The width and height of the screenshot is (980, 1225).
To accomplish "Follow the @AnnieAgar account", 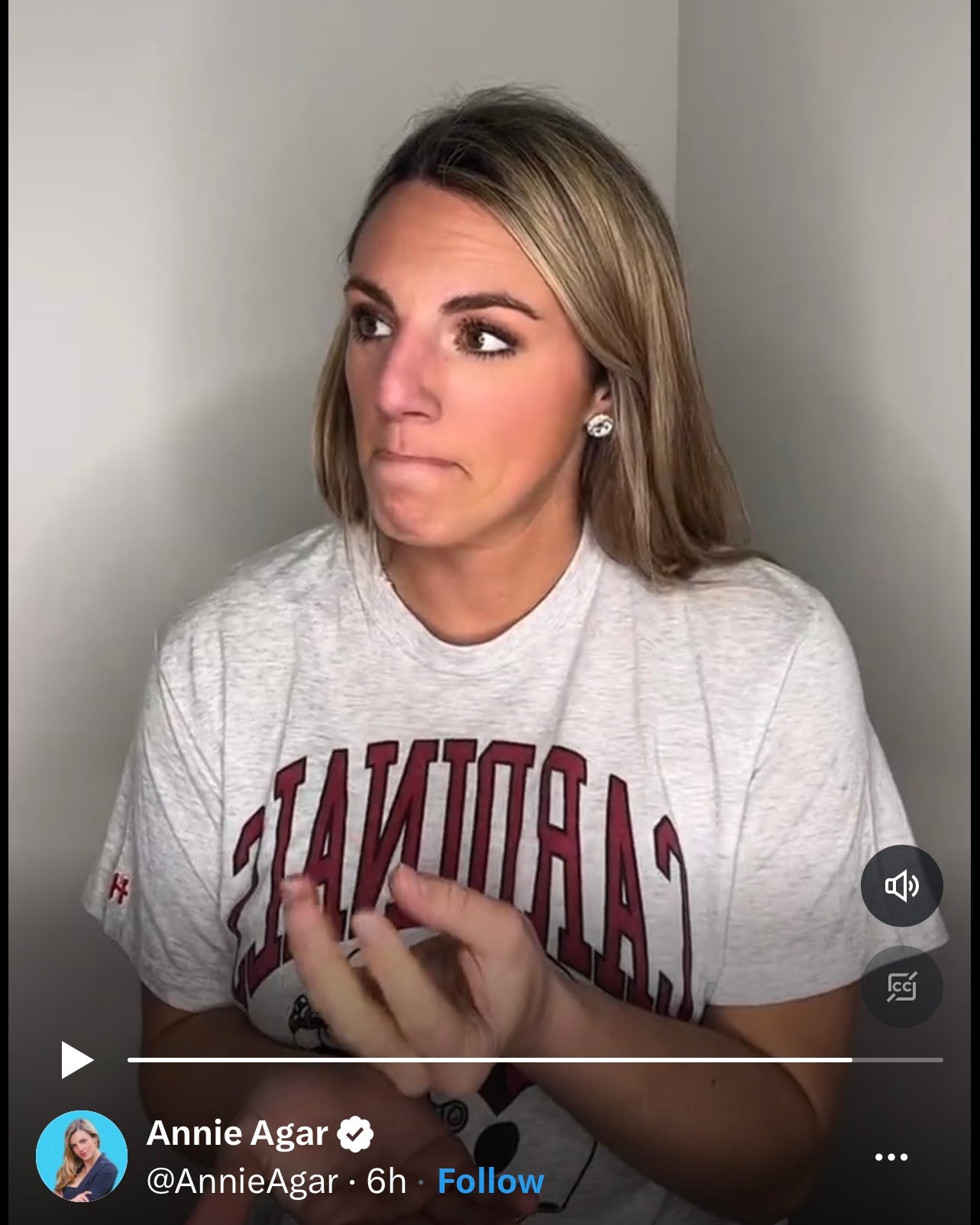I will [490, 1181].
